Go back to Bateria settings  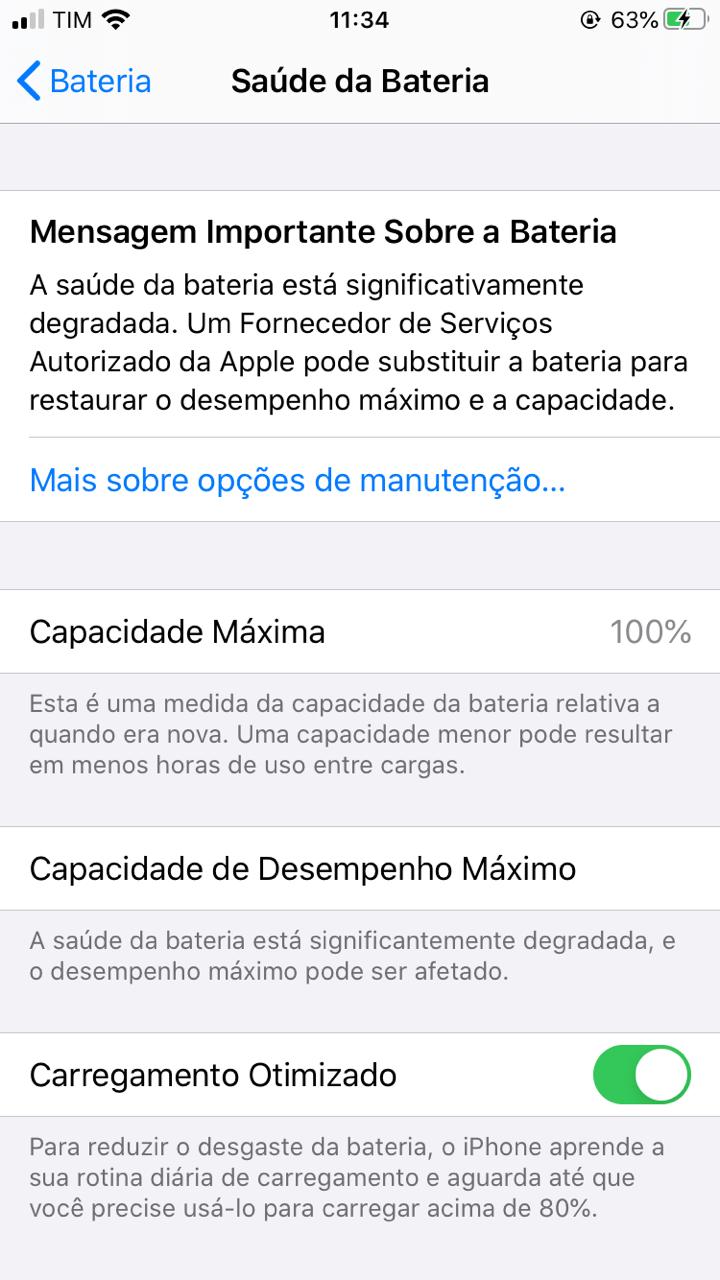84,81
